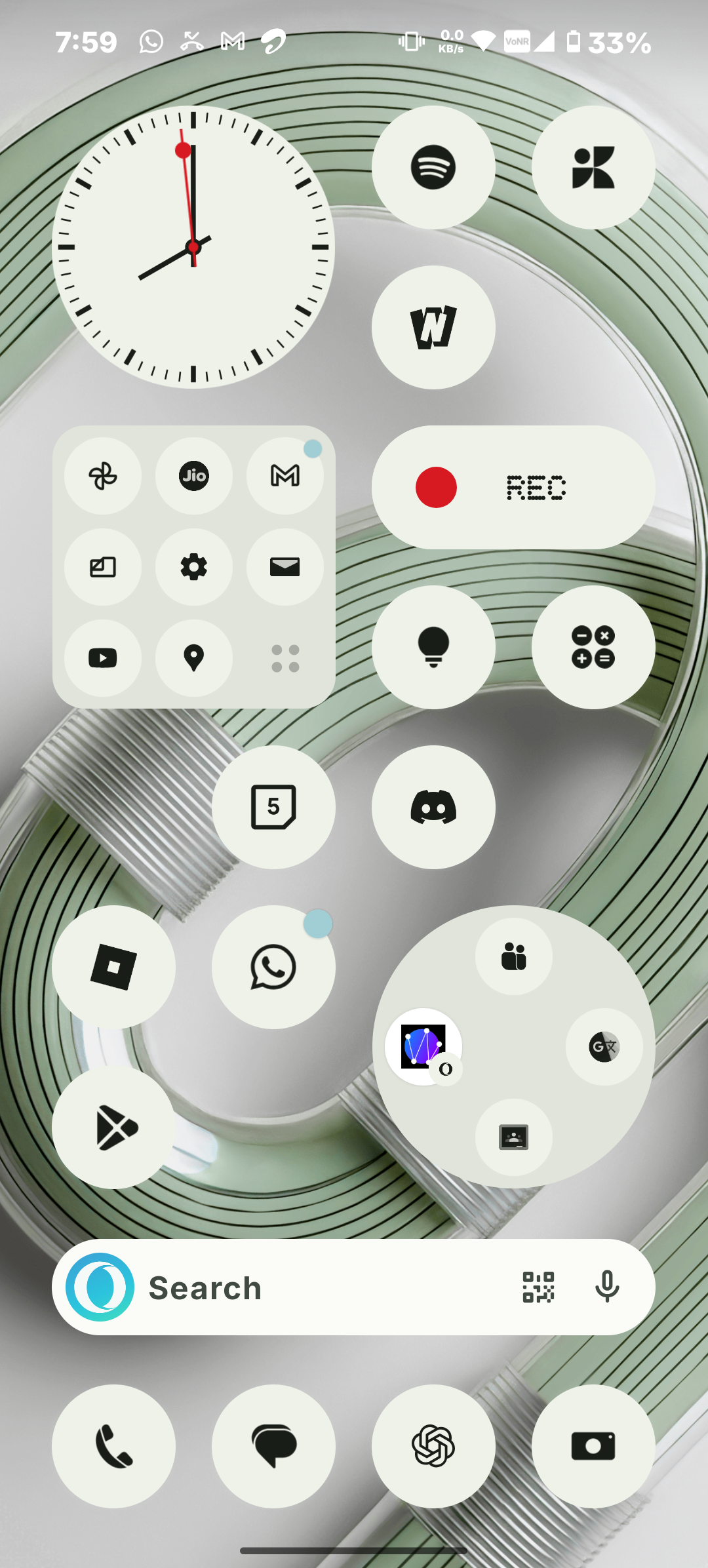Start voice search with the microphone

click(x=607, y=1287)
